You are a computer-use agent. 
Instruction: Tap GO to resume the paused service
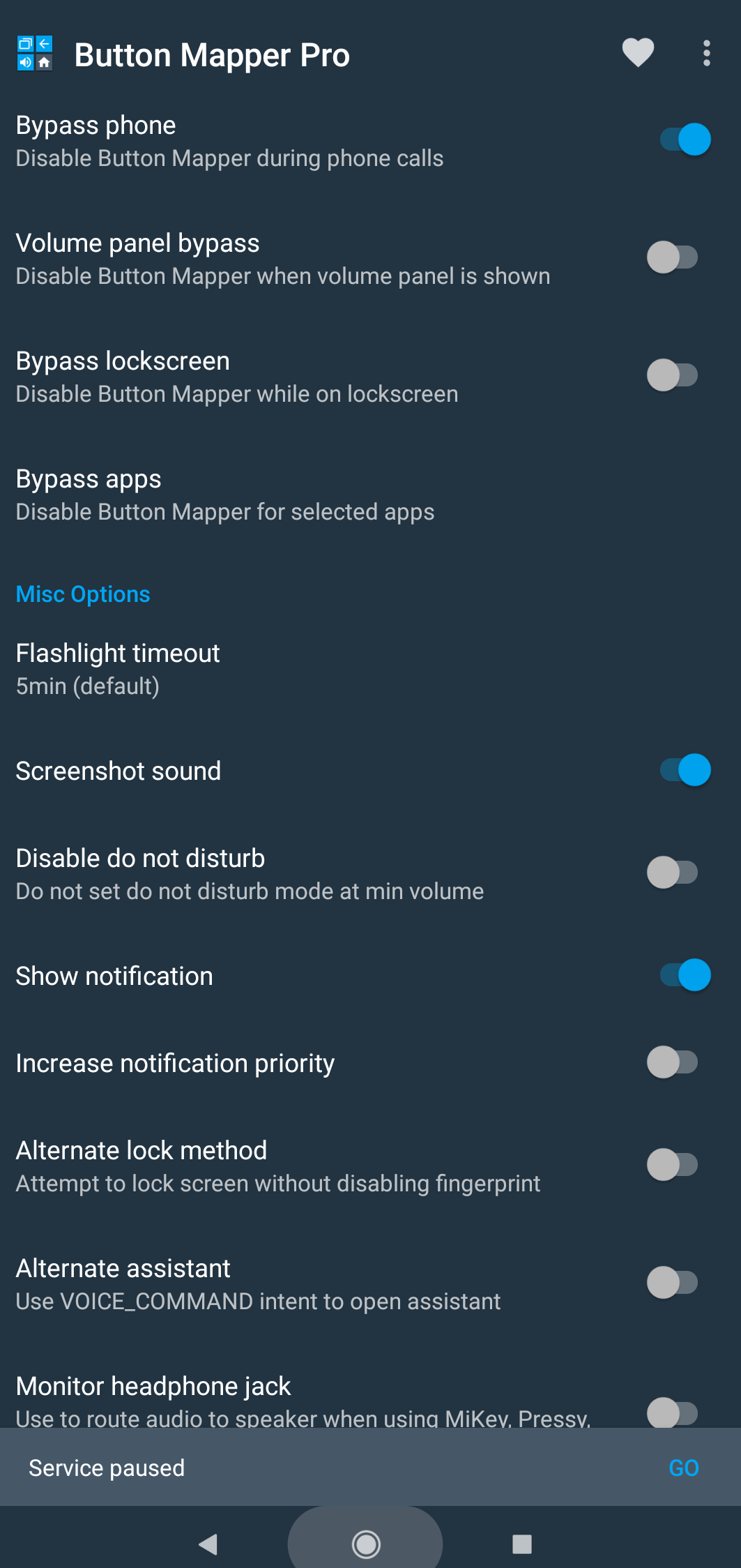683,1468
